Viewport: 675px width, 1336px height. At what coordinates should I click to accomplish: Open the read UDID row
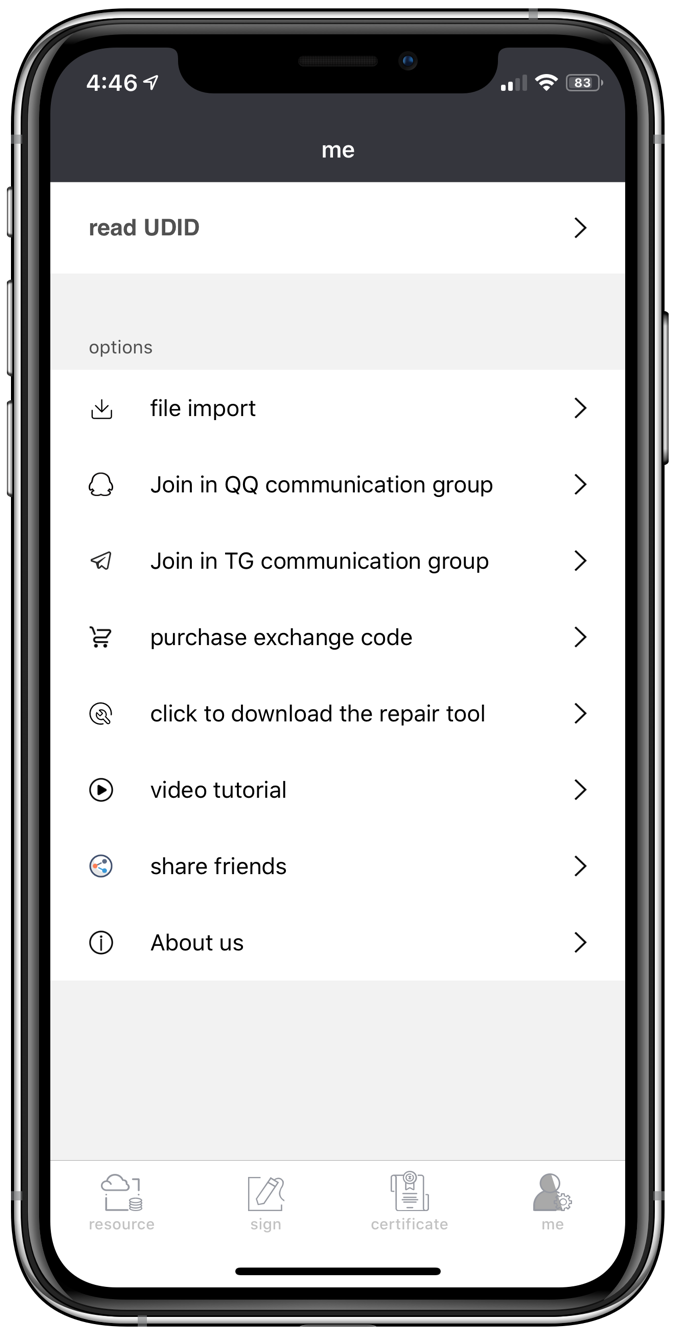[338, 228]
